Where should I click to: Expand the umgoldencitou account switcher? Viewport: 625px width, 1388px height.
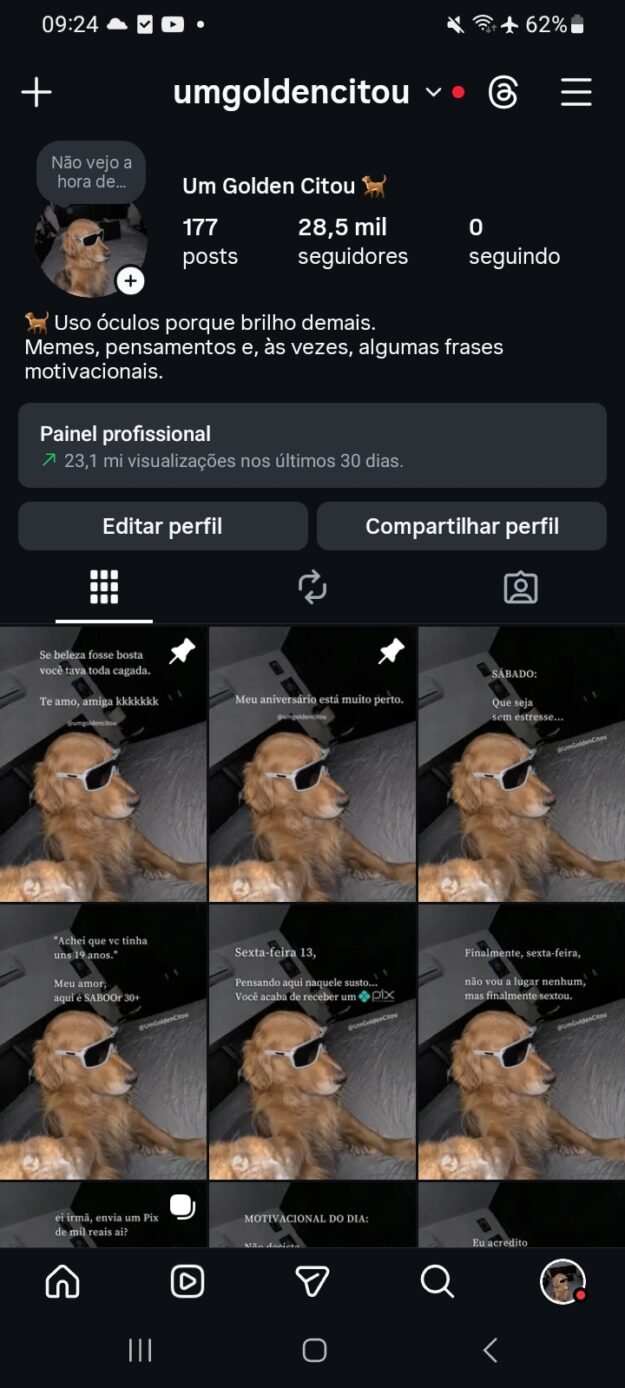[x=433, y=93]
